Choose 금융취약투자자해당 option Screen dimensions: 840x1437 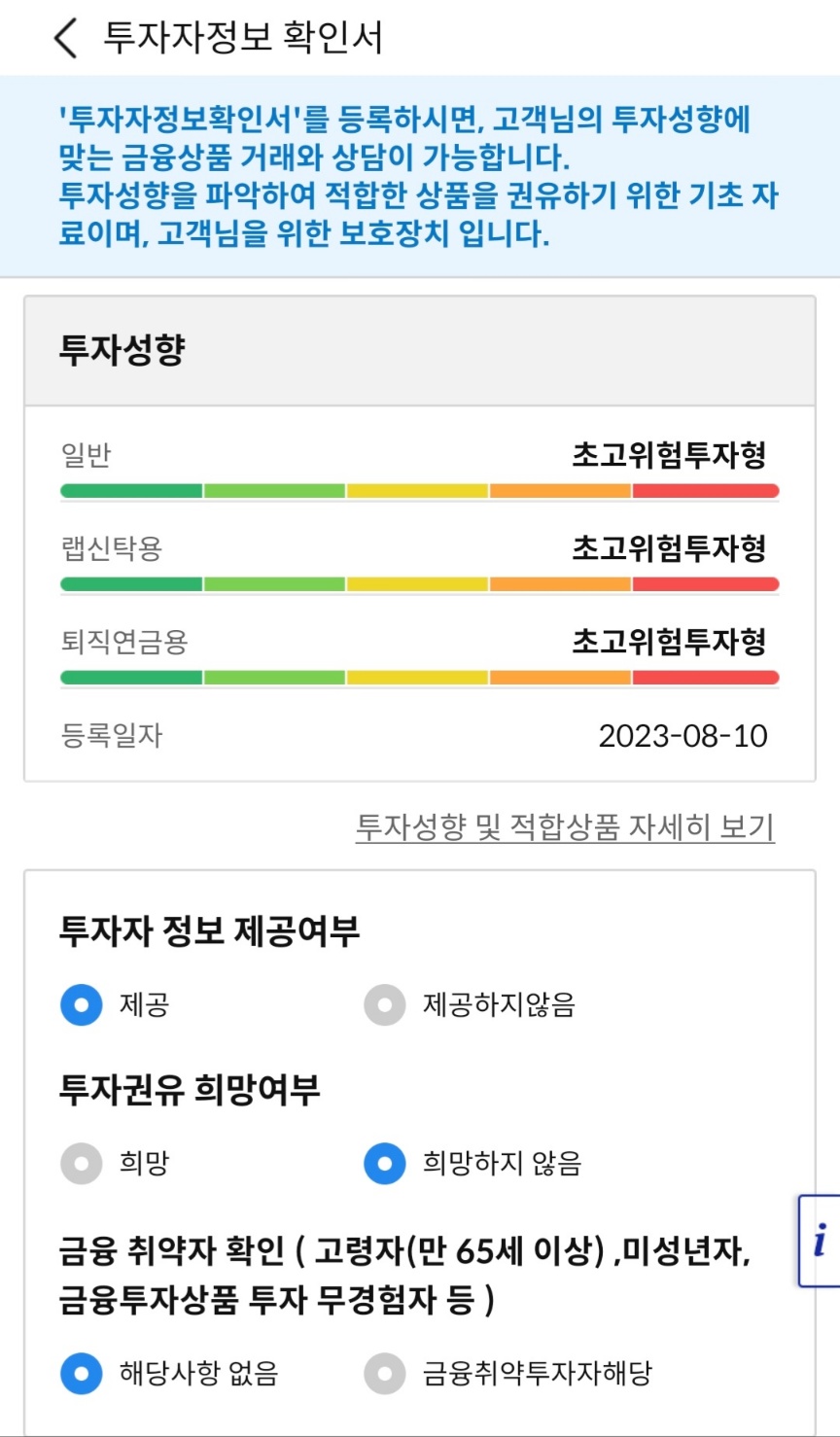pyautogui.click(x=385, y=1373)
